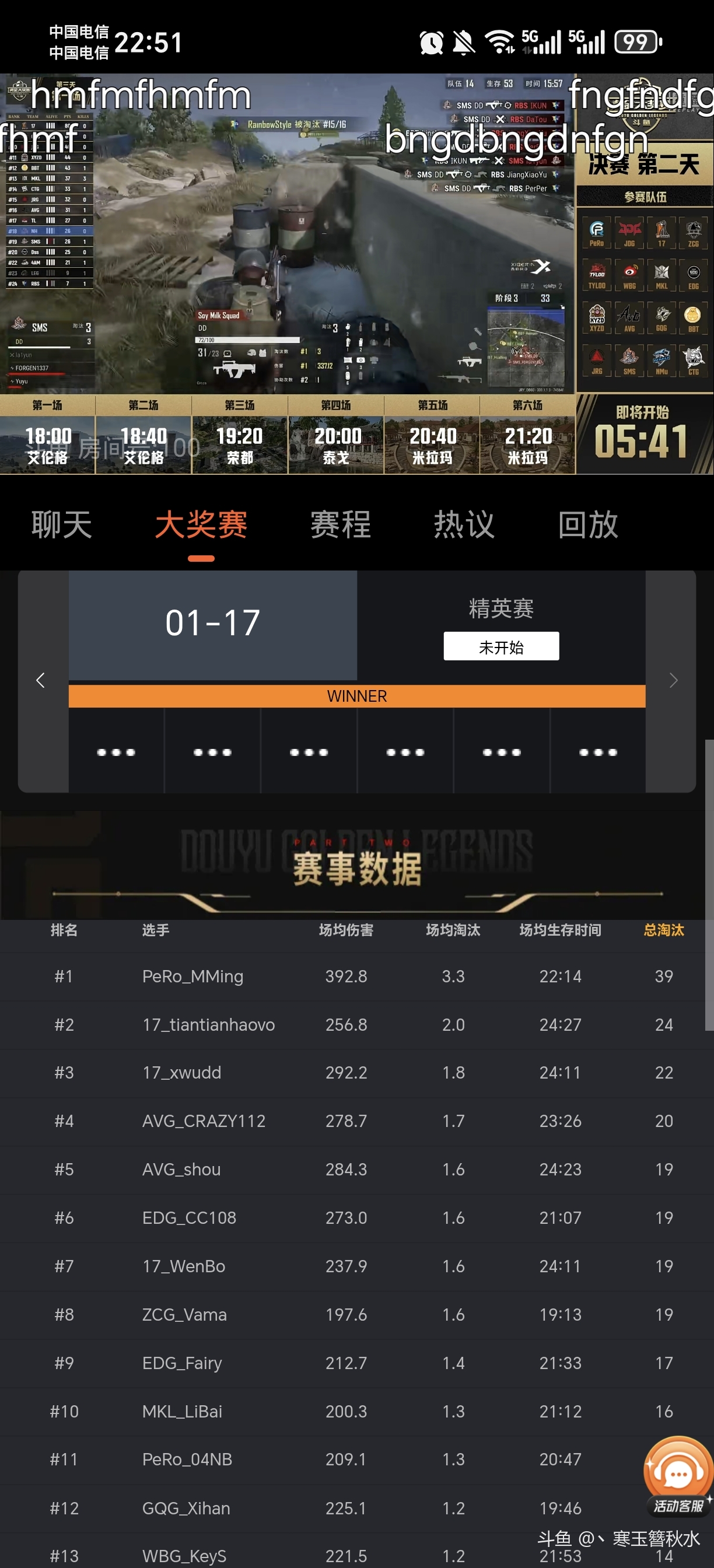This screenshot has height=1568, width=714.
Task: Go to next match date with right arrow
Action: 673,681
